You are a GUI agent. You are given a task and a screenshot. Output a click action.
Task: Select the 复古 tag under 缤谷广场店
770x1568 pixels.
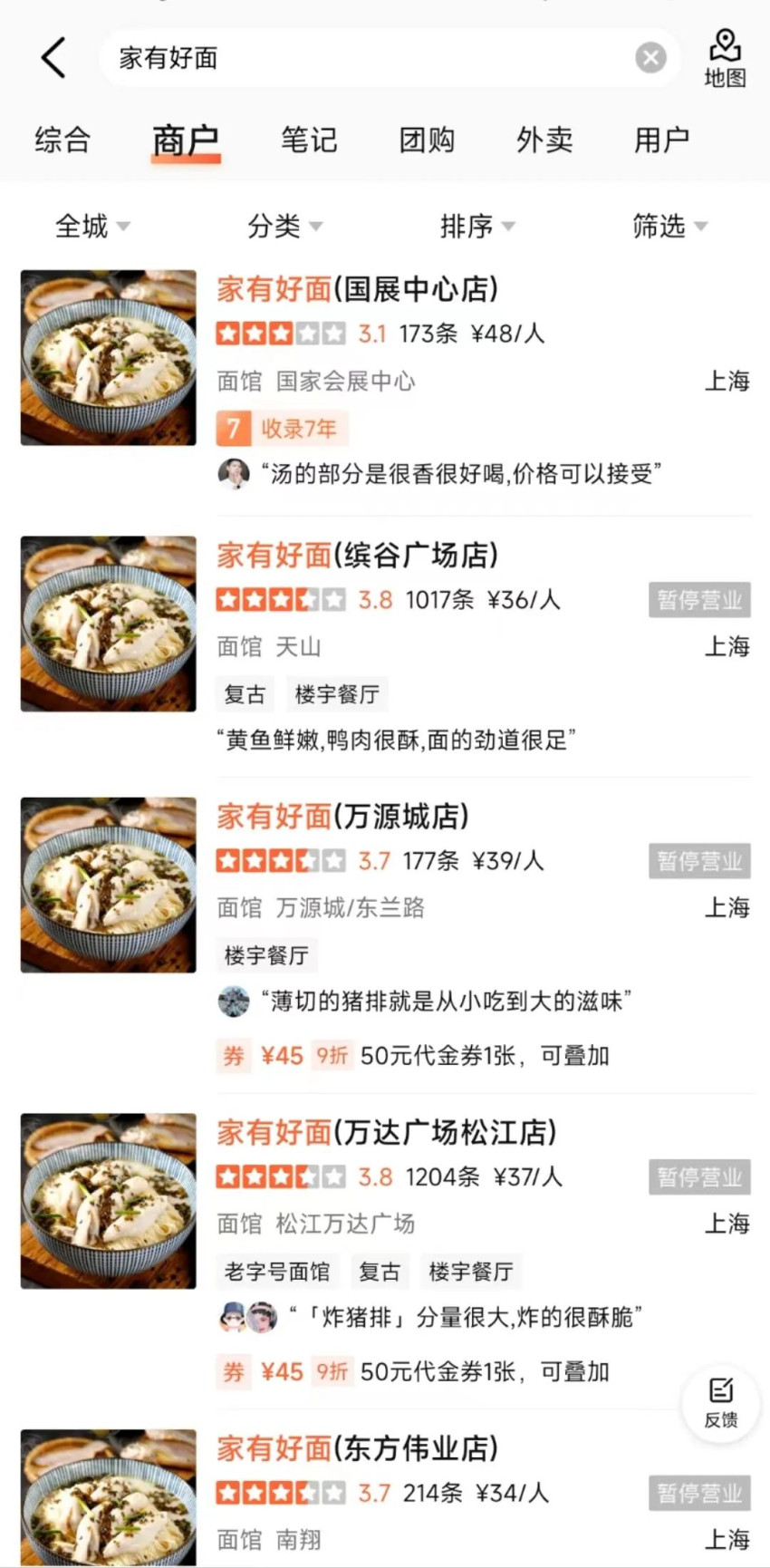point(244,694)
